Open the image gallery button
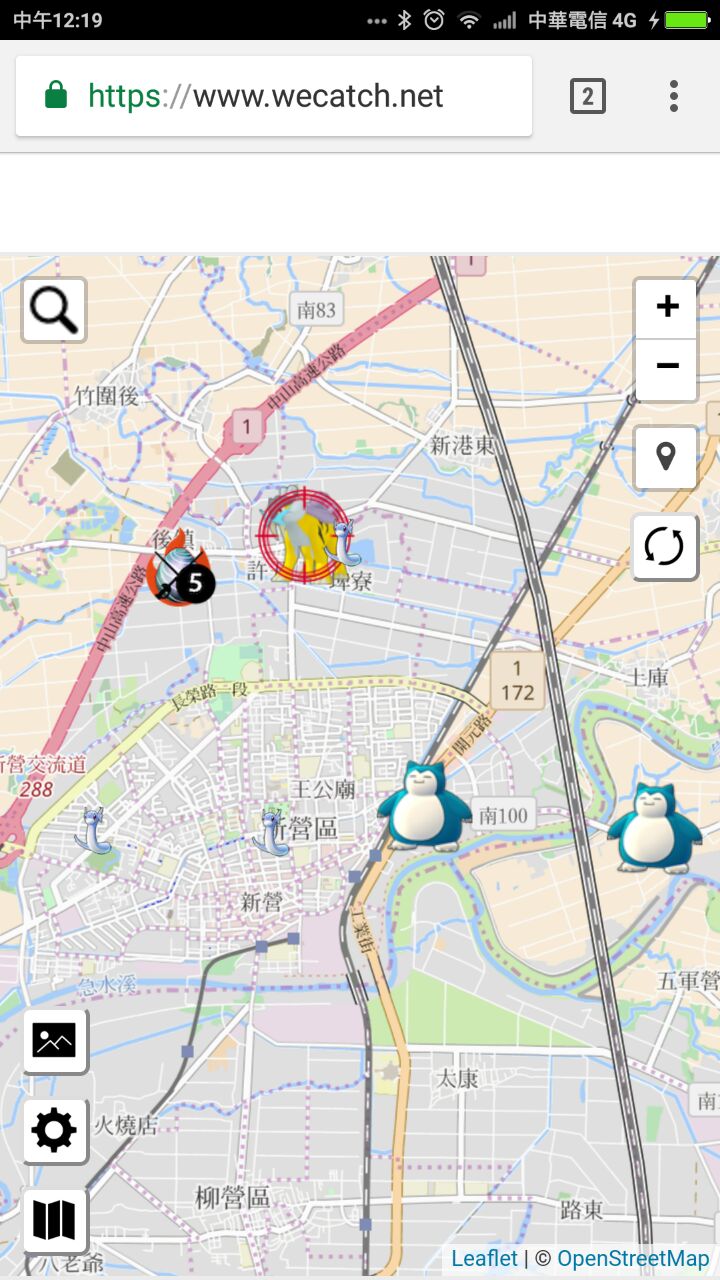The height and width of the screenshot is (1280, 720). 54,1040
